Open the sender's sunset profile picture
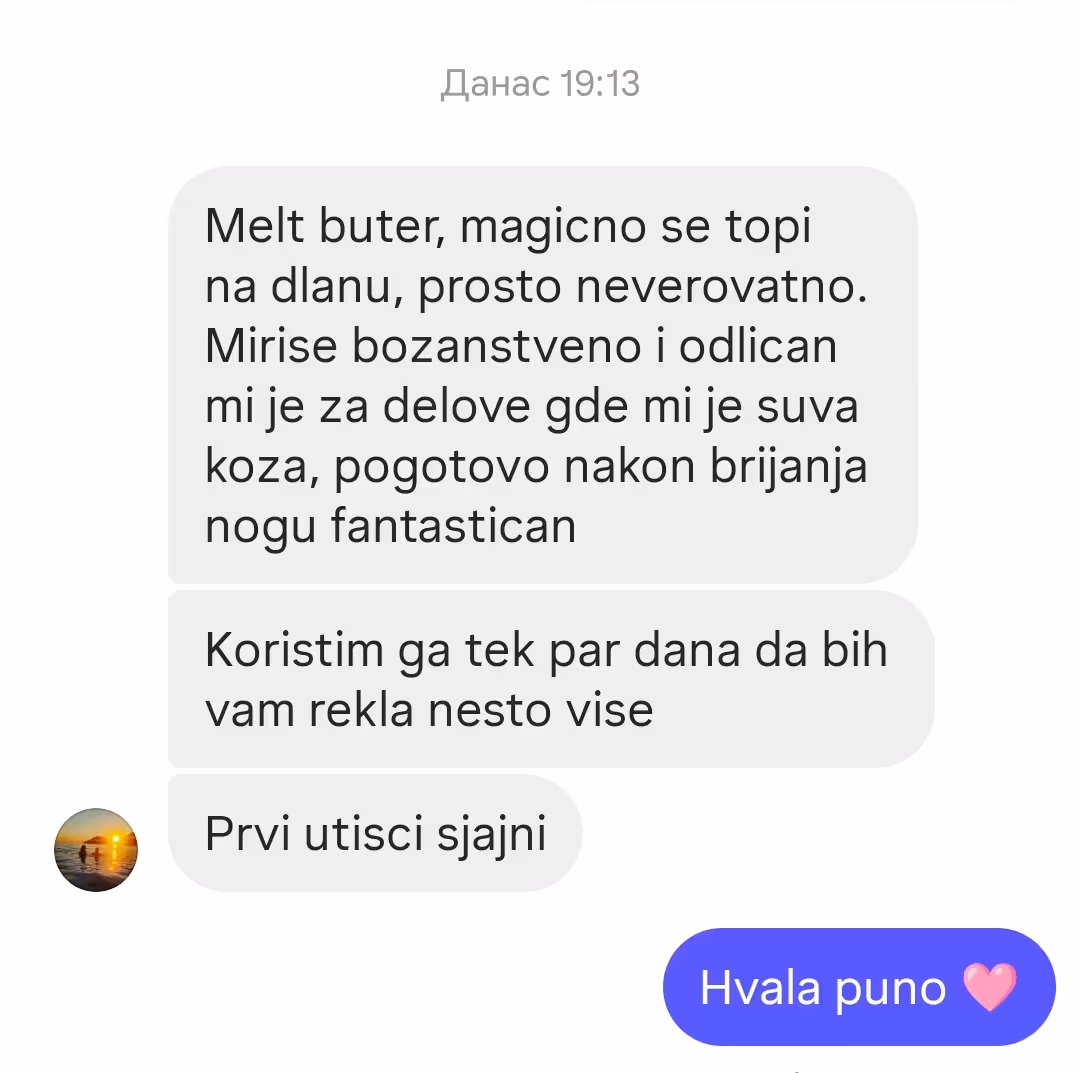 95,850
